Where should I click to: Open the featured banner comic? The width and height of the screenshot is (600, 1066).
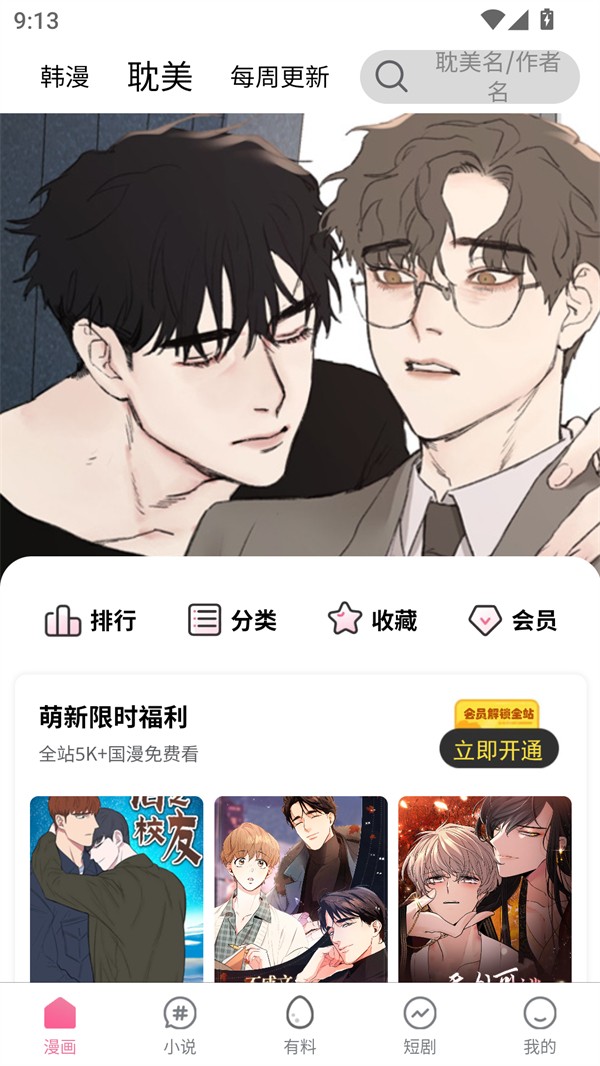click(300, 330)
